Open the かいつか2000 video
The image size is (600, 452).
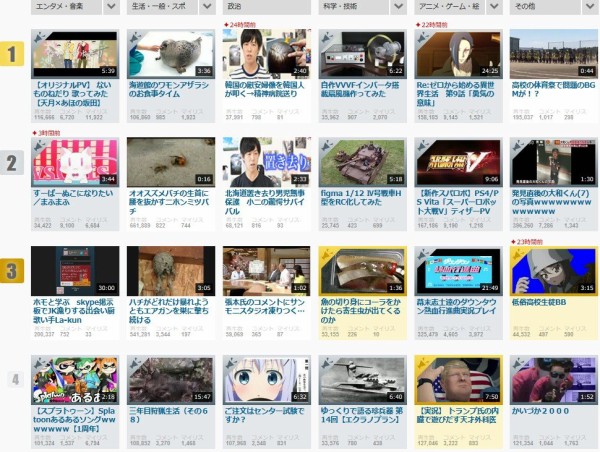(x=554, y=379)
